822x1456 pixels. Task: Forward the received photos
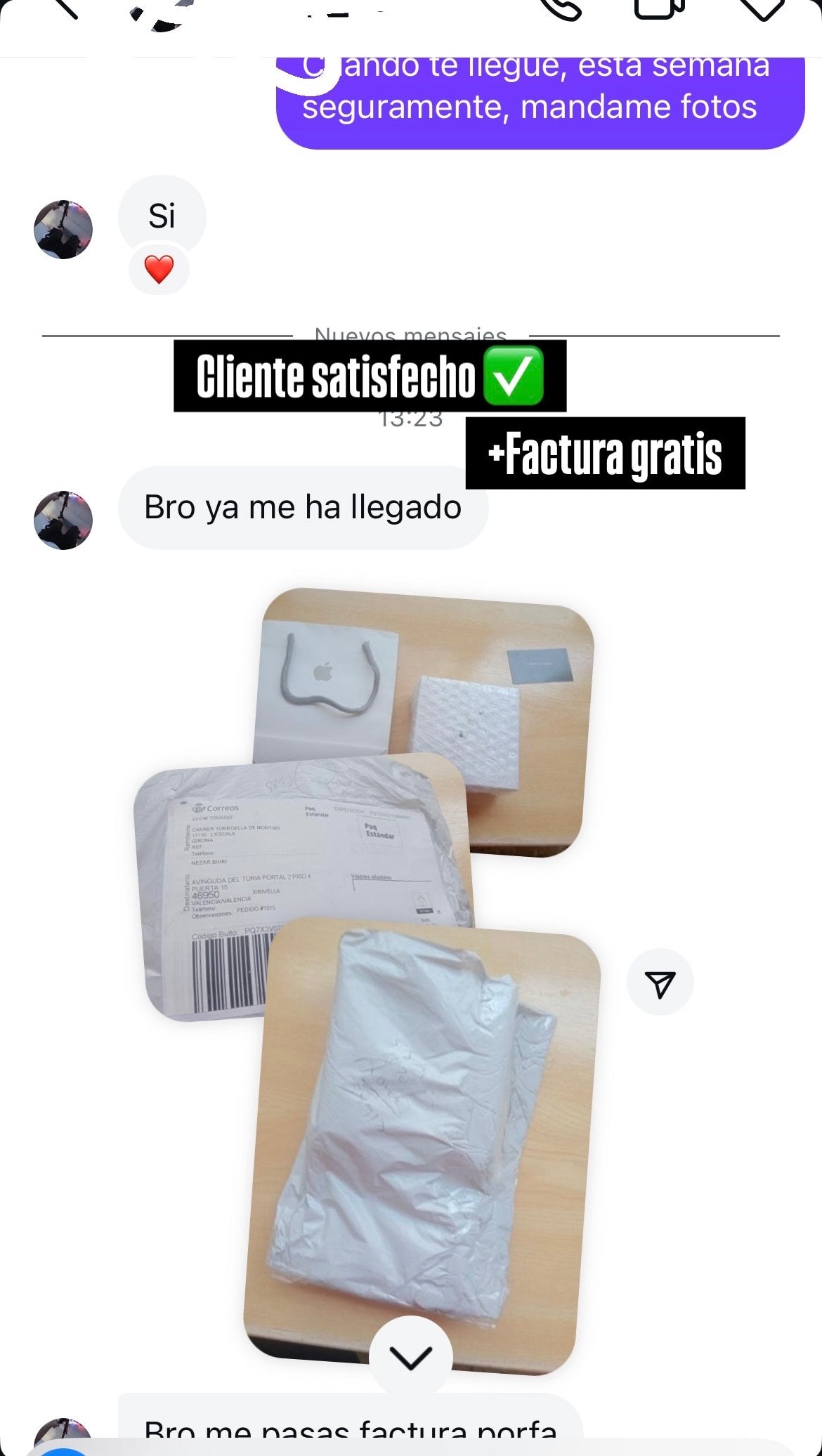pos(660,983)
